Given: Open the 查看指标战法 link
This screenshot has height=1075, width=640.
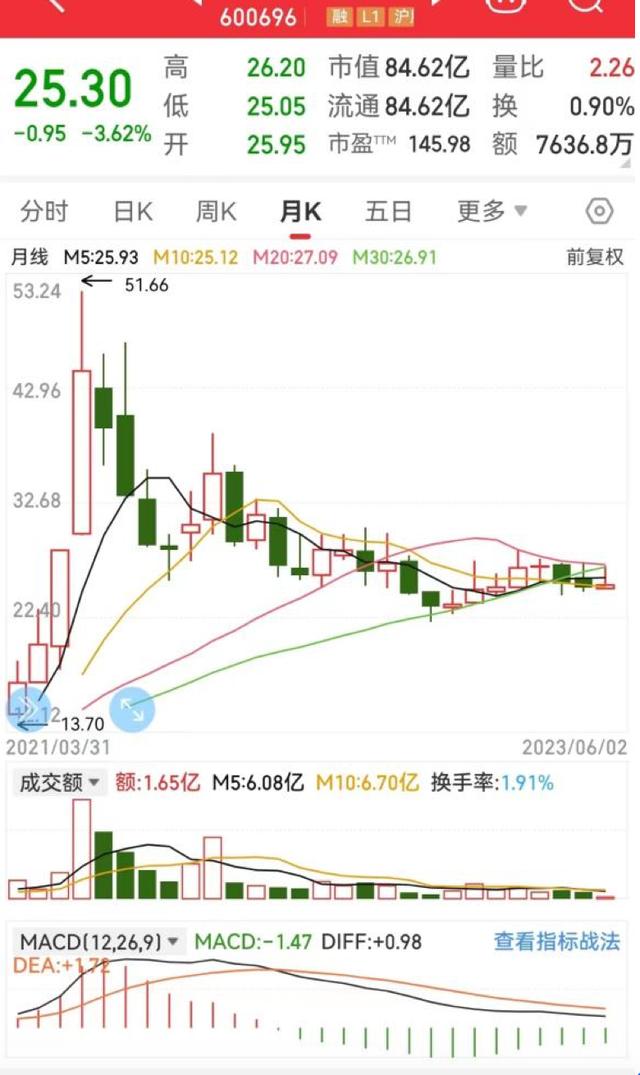Looking at the screenshot, I should coord(556,941).
